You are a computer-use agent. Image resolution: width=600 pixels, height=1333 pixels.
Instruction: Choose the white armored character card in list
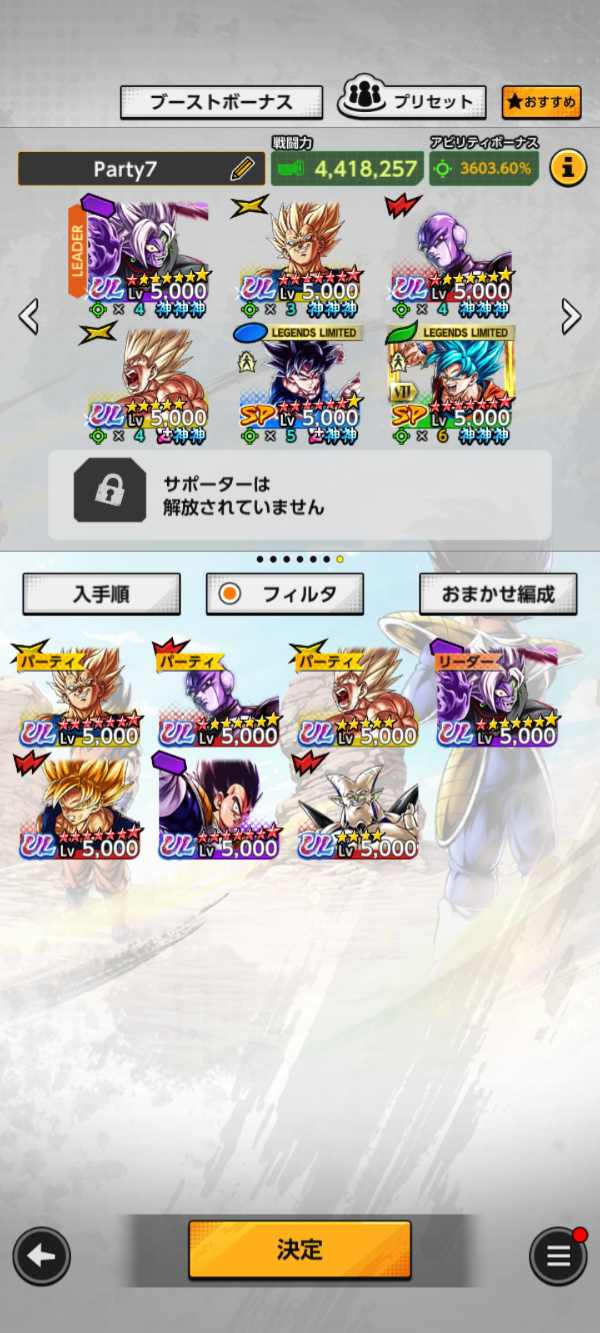(358, 810)
